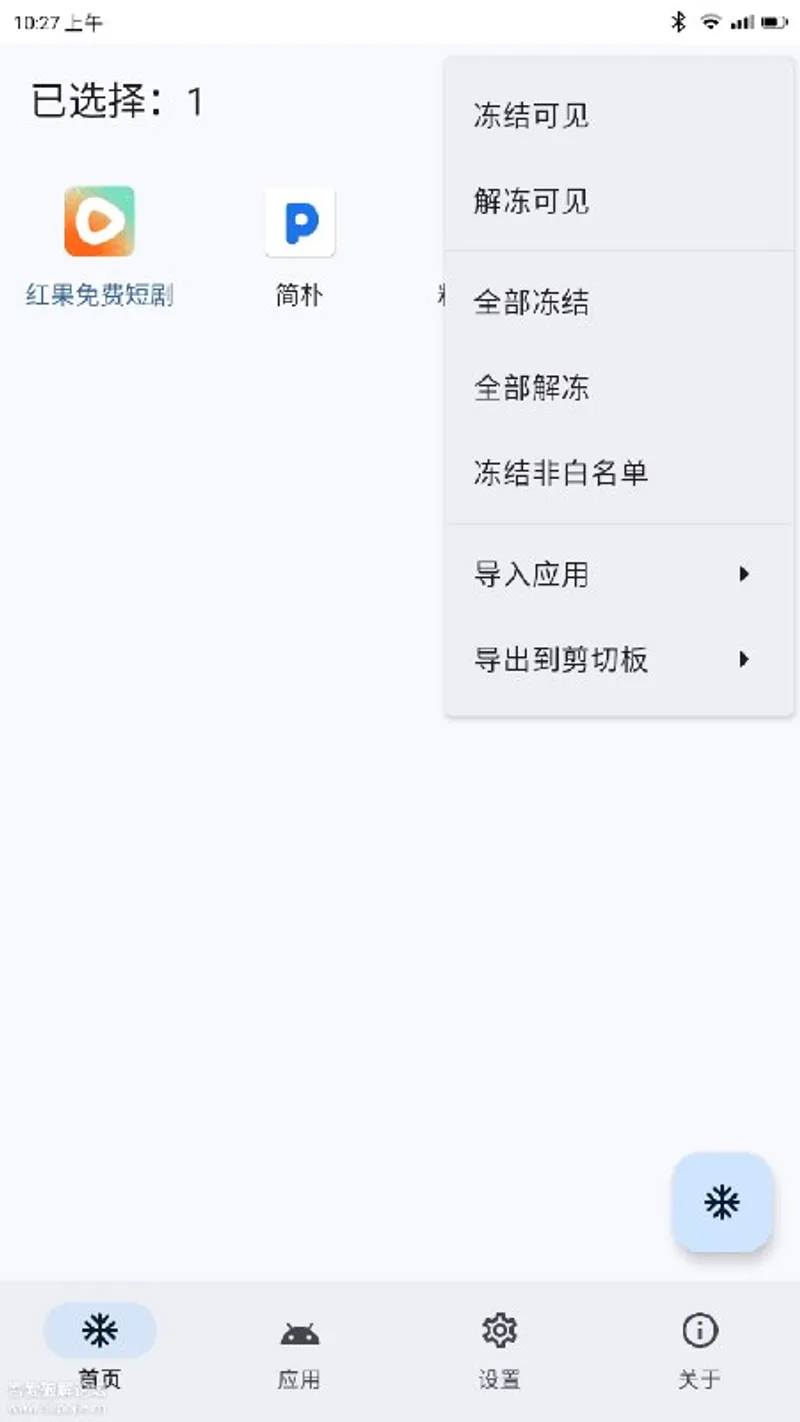Open 设置 via the gear icon
This screenshot has height=1422, width=800.
click(499, 1330)
